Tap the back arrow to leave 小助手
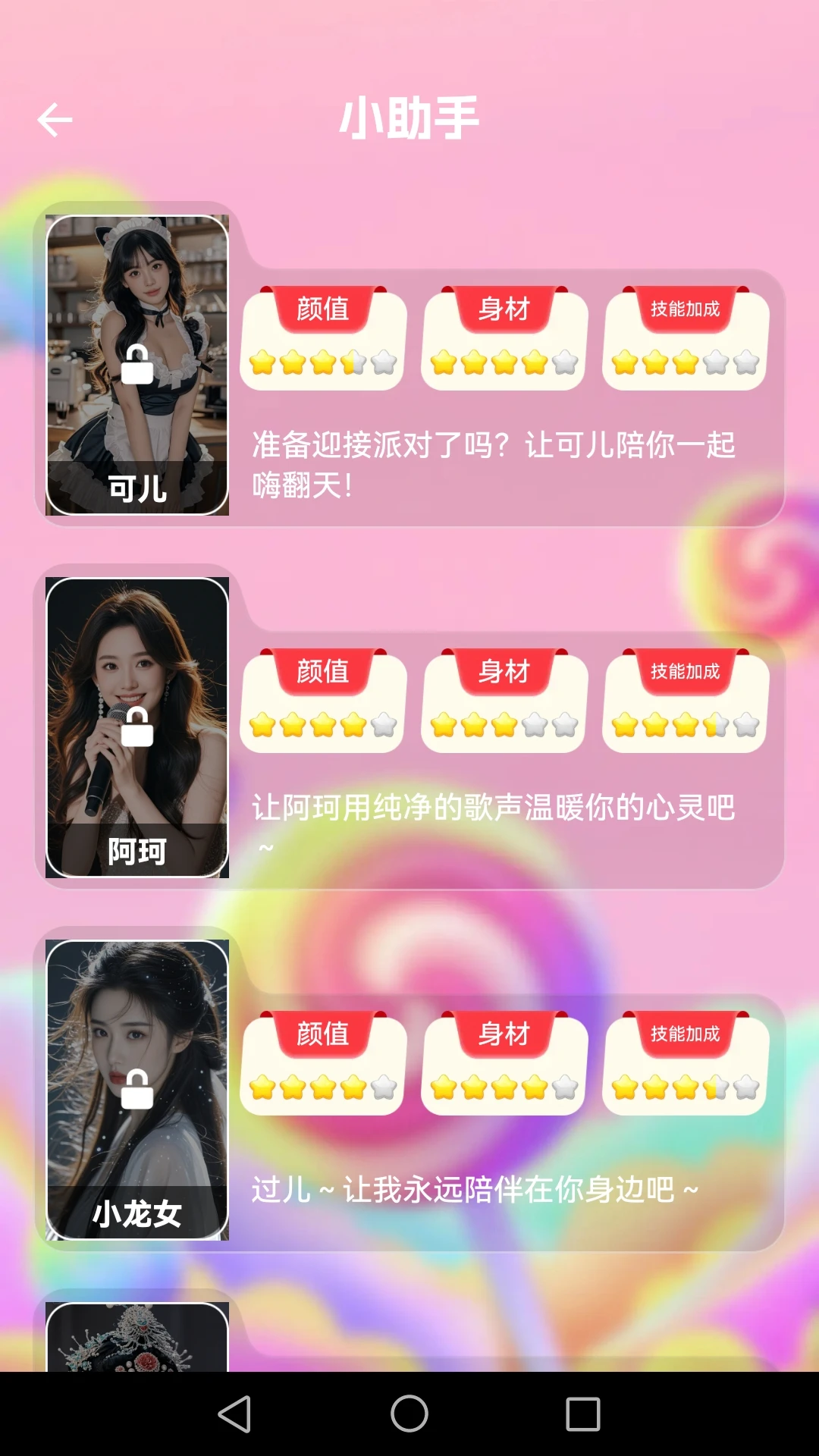Screen dimensions: 819x1456 (x=55, y=119)
